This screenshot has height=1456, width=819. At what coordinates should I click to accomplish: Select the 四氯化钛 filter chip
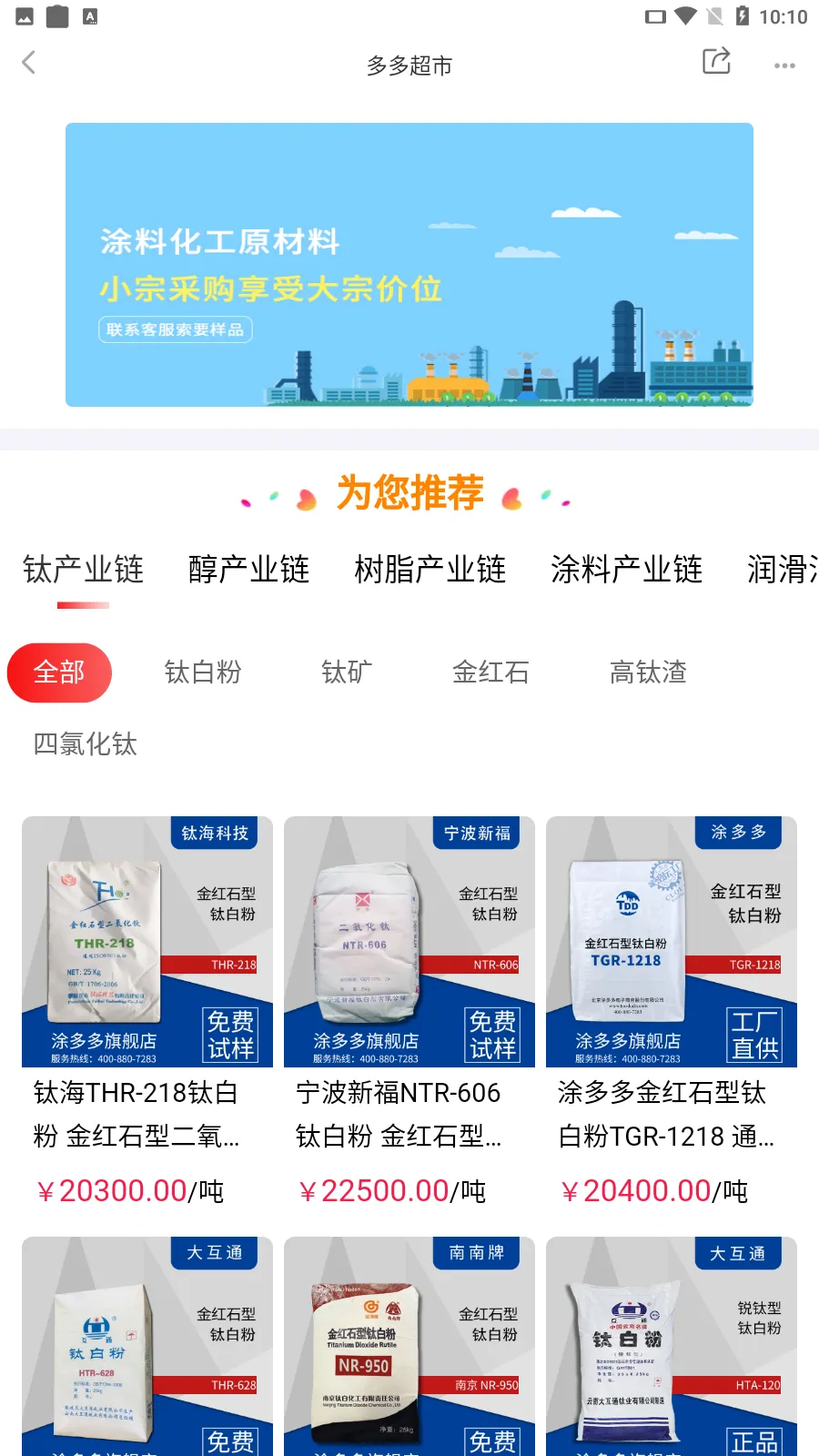tap(84, 744)
